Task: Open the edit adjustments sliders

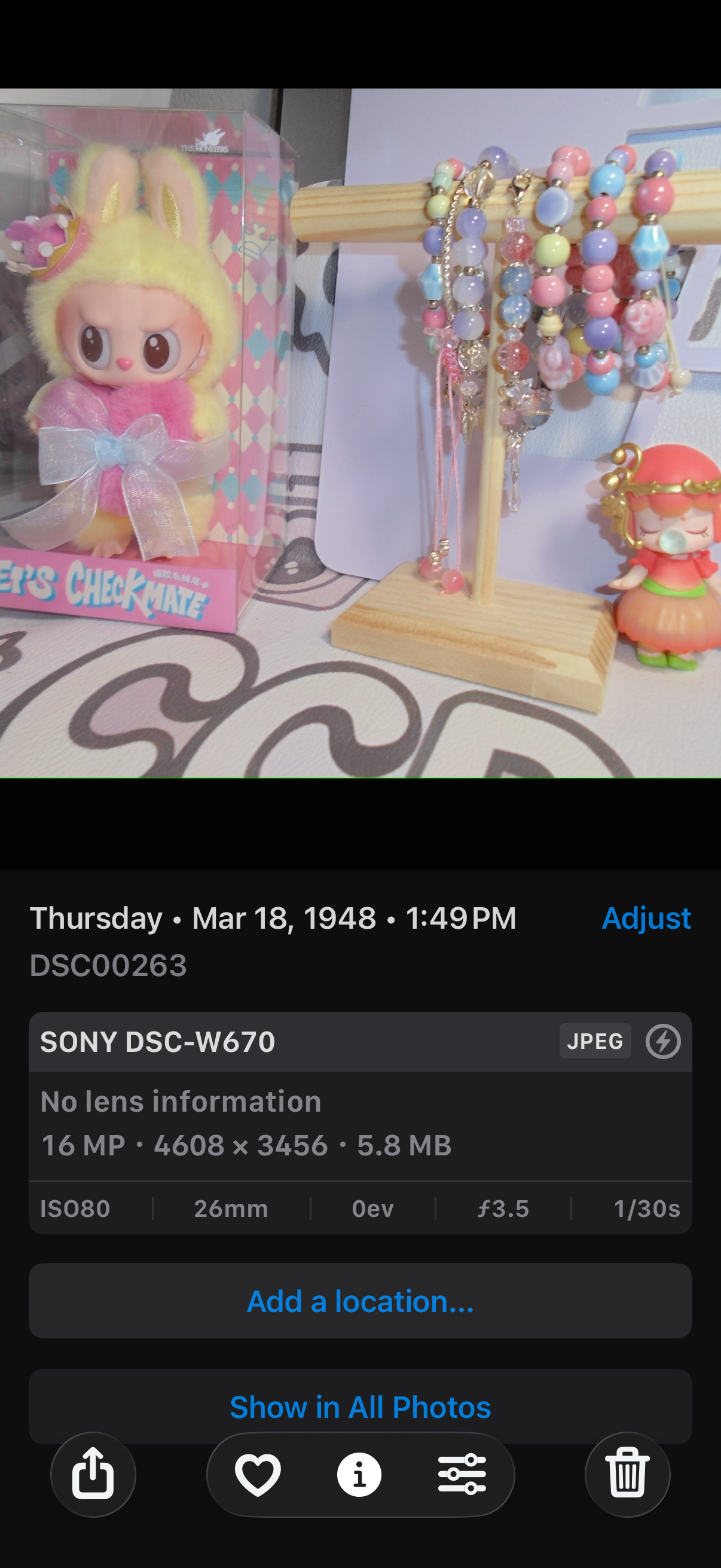Action: tap(462, 1474)
